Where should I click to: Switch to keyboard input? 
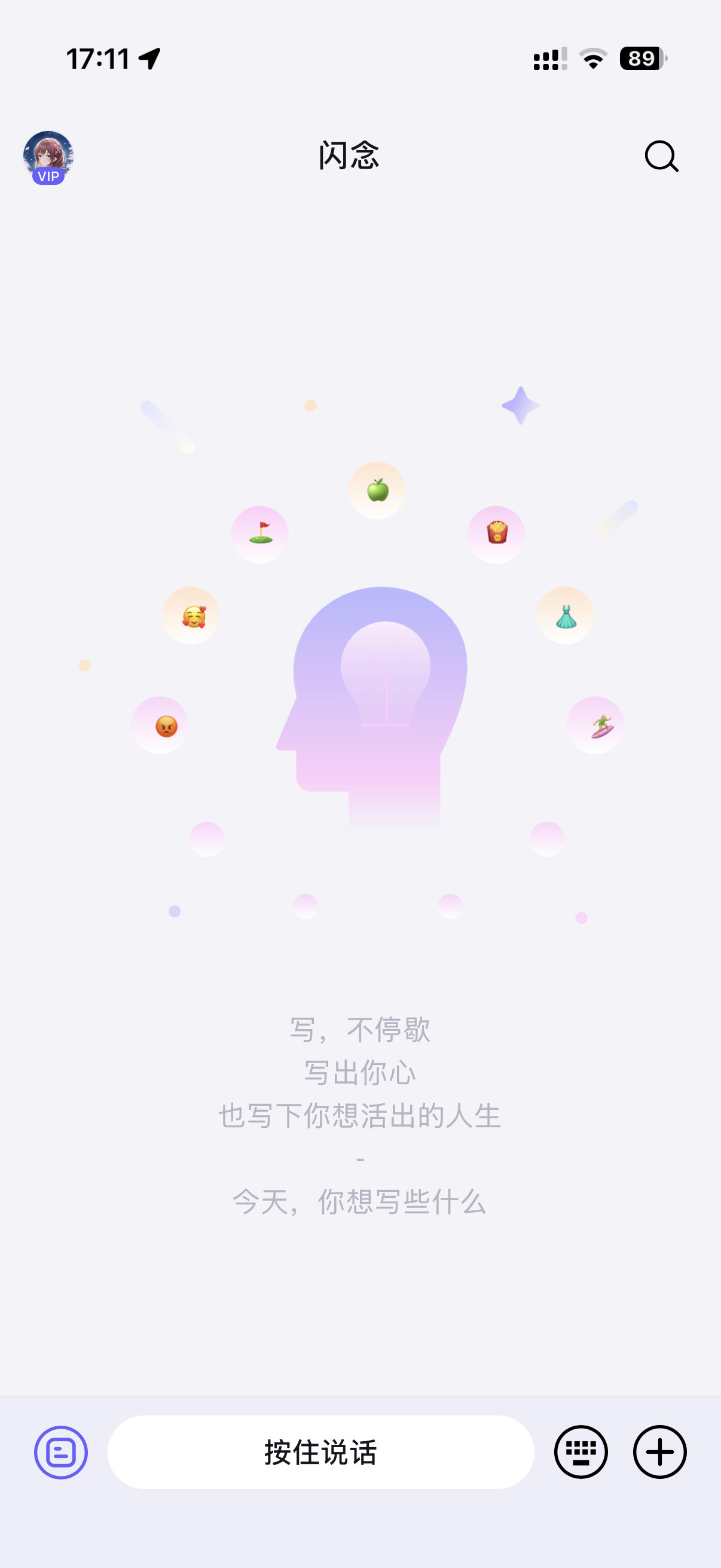[581, 1452]
